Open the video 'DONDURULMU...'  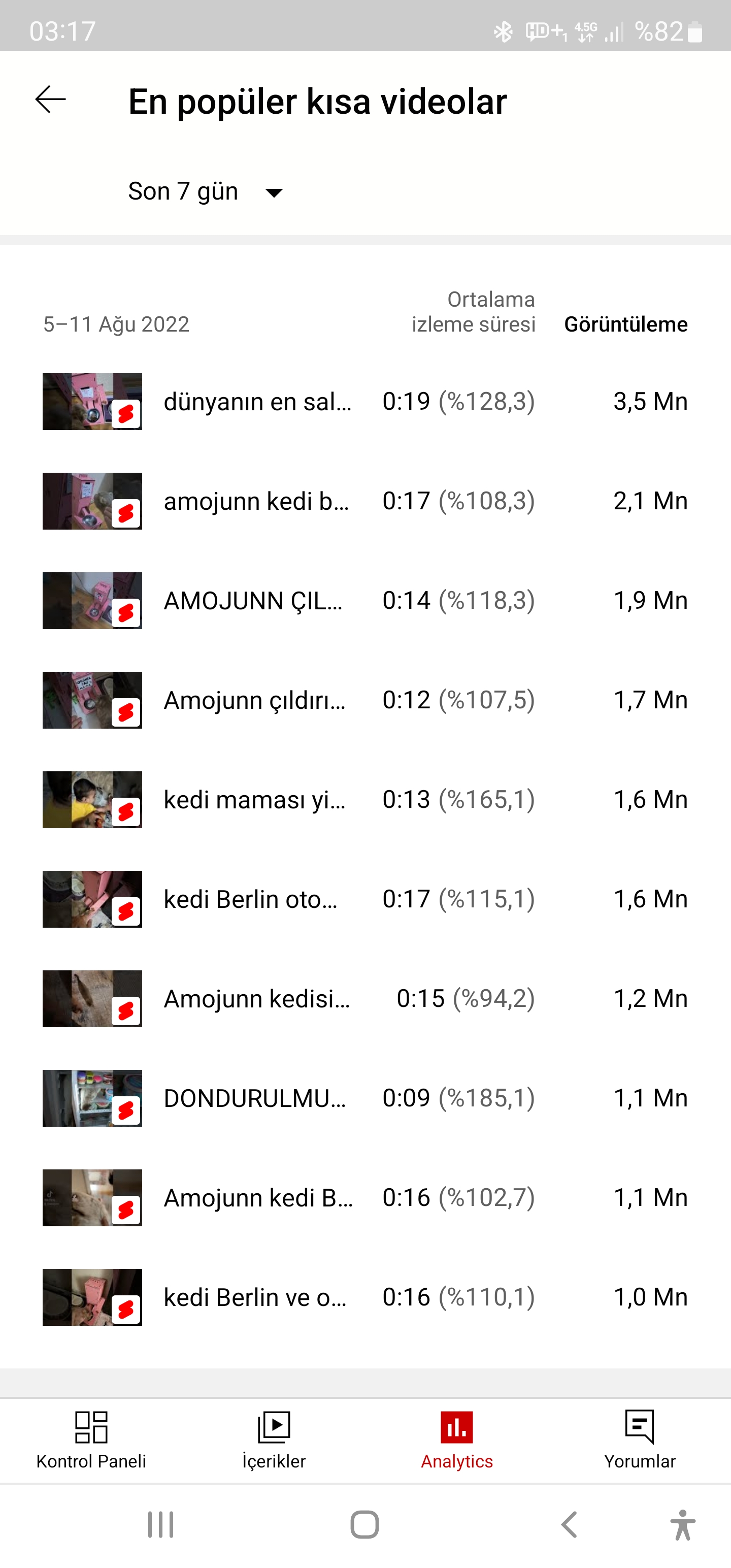[365, 1098]
